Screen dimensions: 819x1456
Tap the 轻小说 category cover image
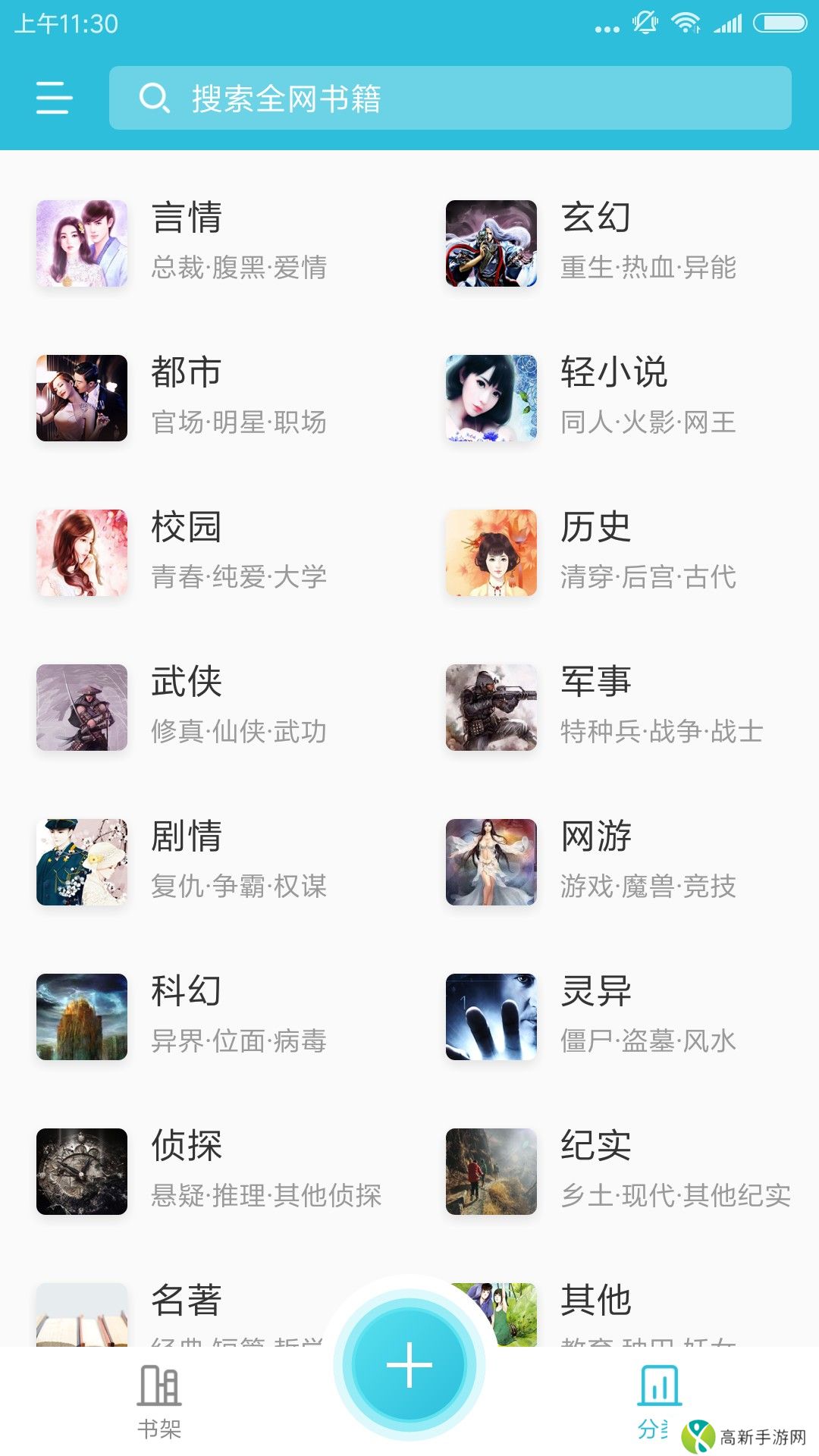[491, 396]
